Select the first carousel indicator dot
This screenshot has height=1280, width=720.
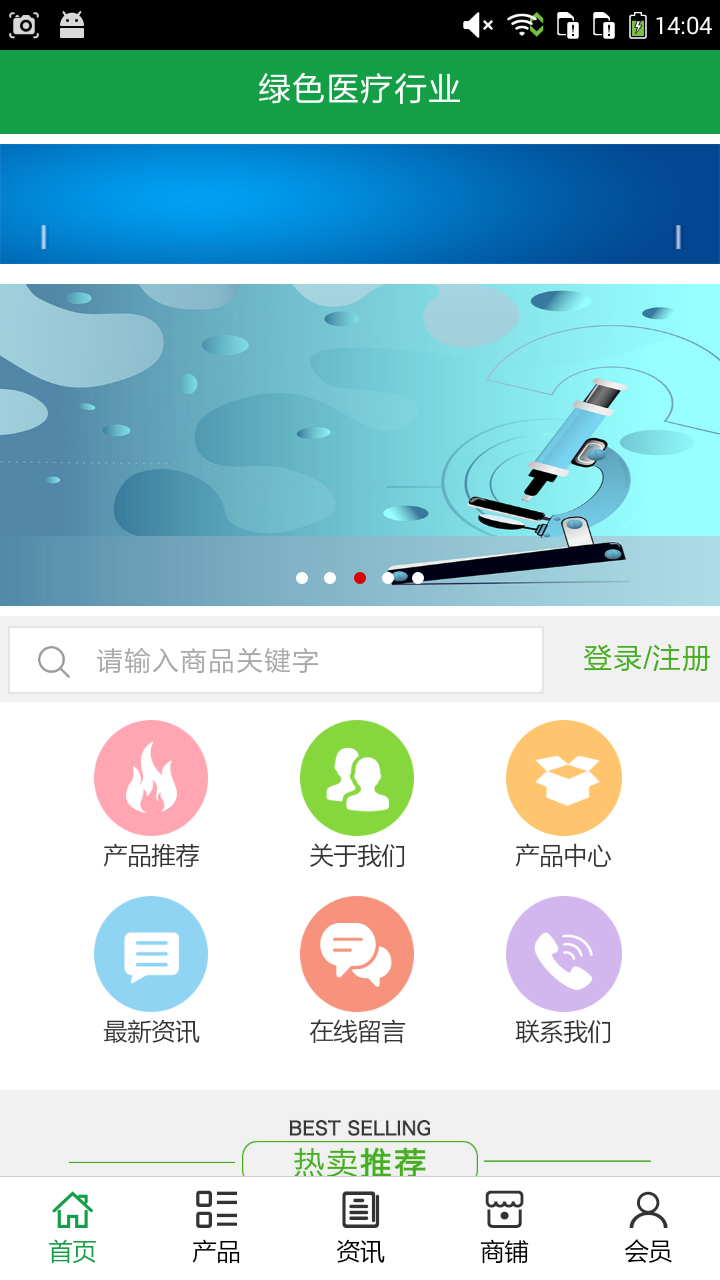[301, 578]
